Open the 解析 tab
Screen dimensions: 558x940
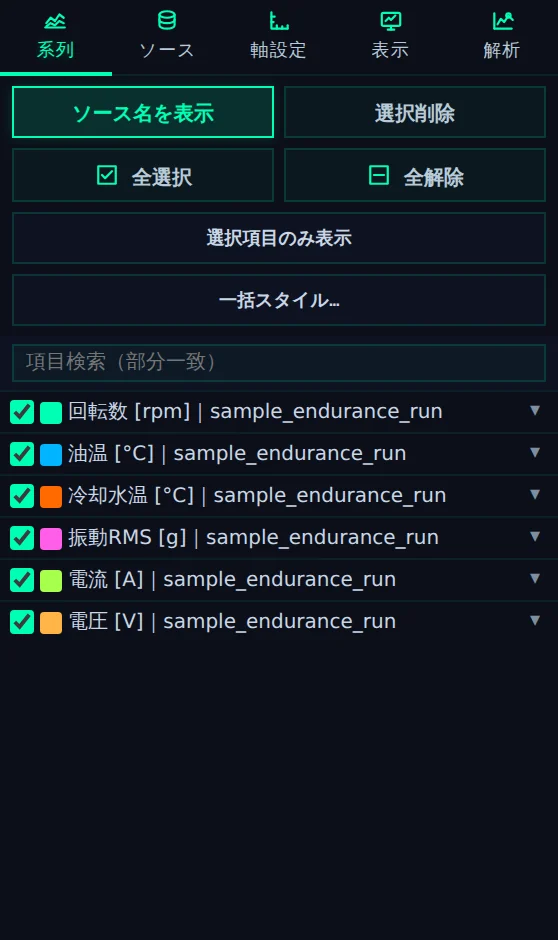(x=502, y=37)
